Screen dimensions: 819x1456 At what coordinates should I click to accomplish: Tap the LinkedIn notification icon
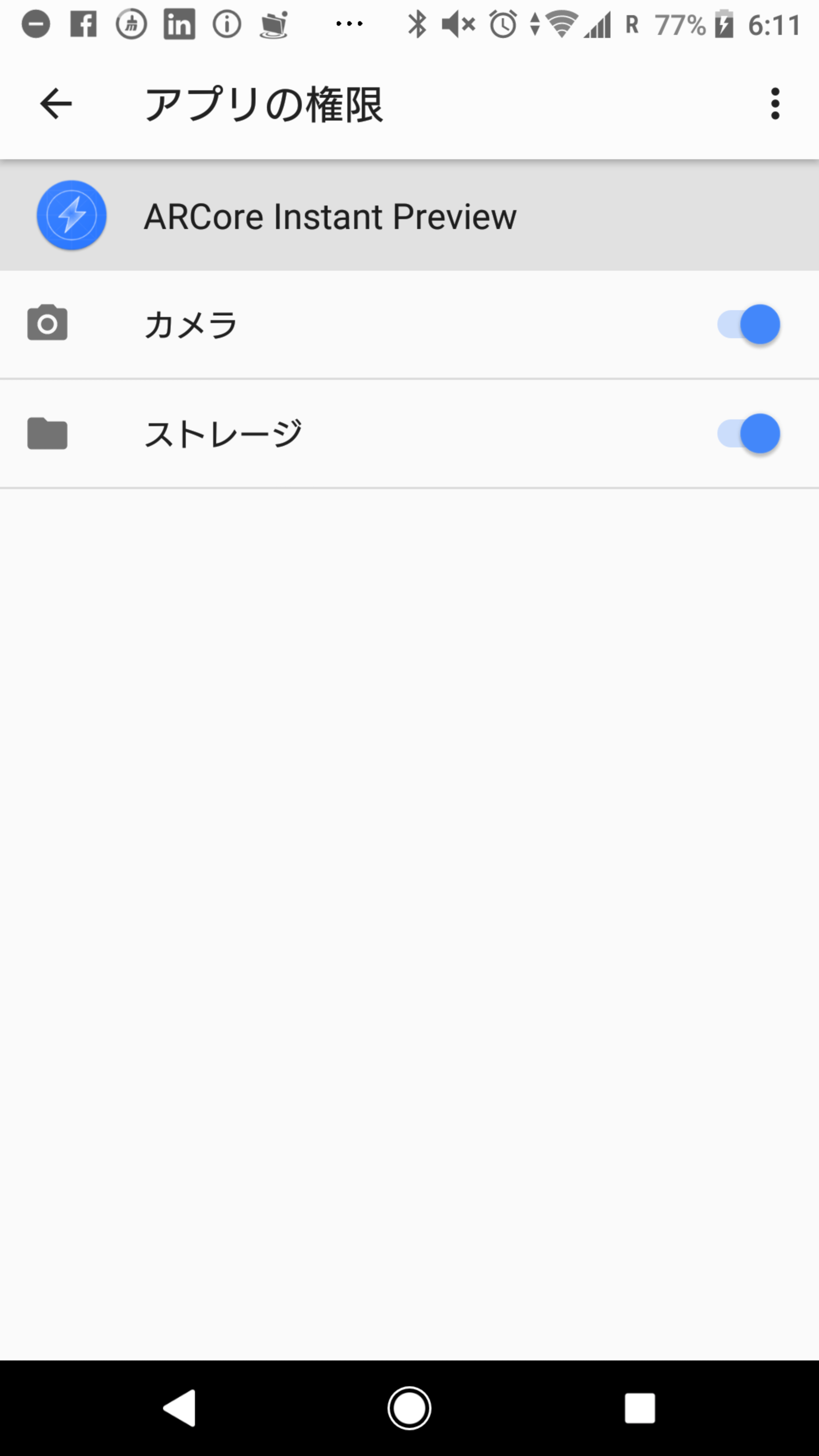[180, 24]
